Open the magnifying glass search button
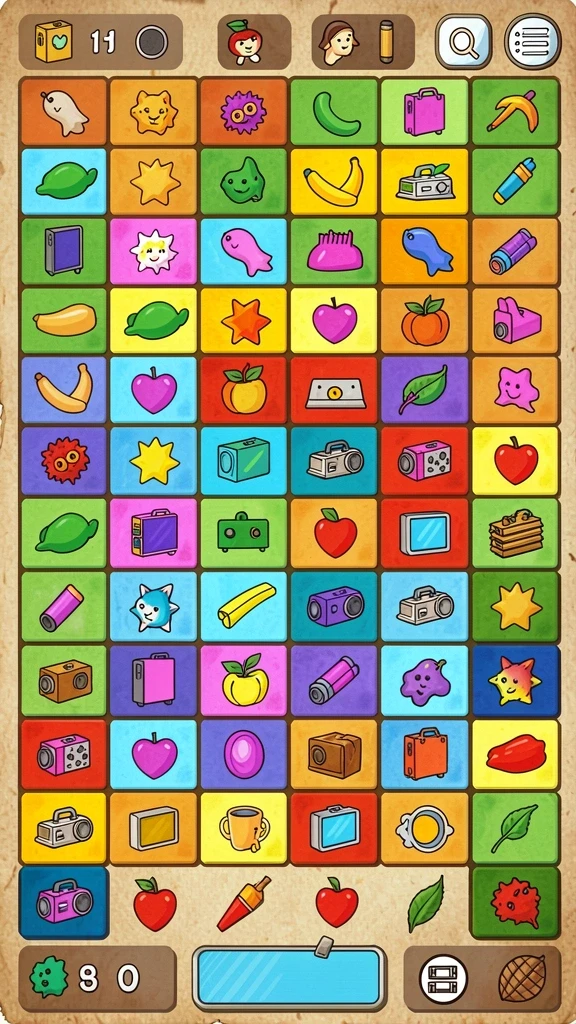The image size is (576, 1024). [x=464, y=42]
